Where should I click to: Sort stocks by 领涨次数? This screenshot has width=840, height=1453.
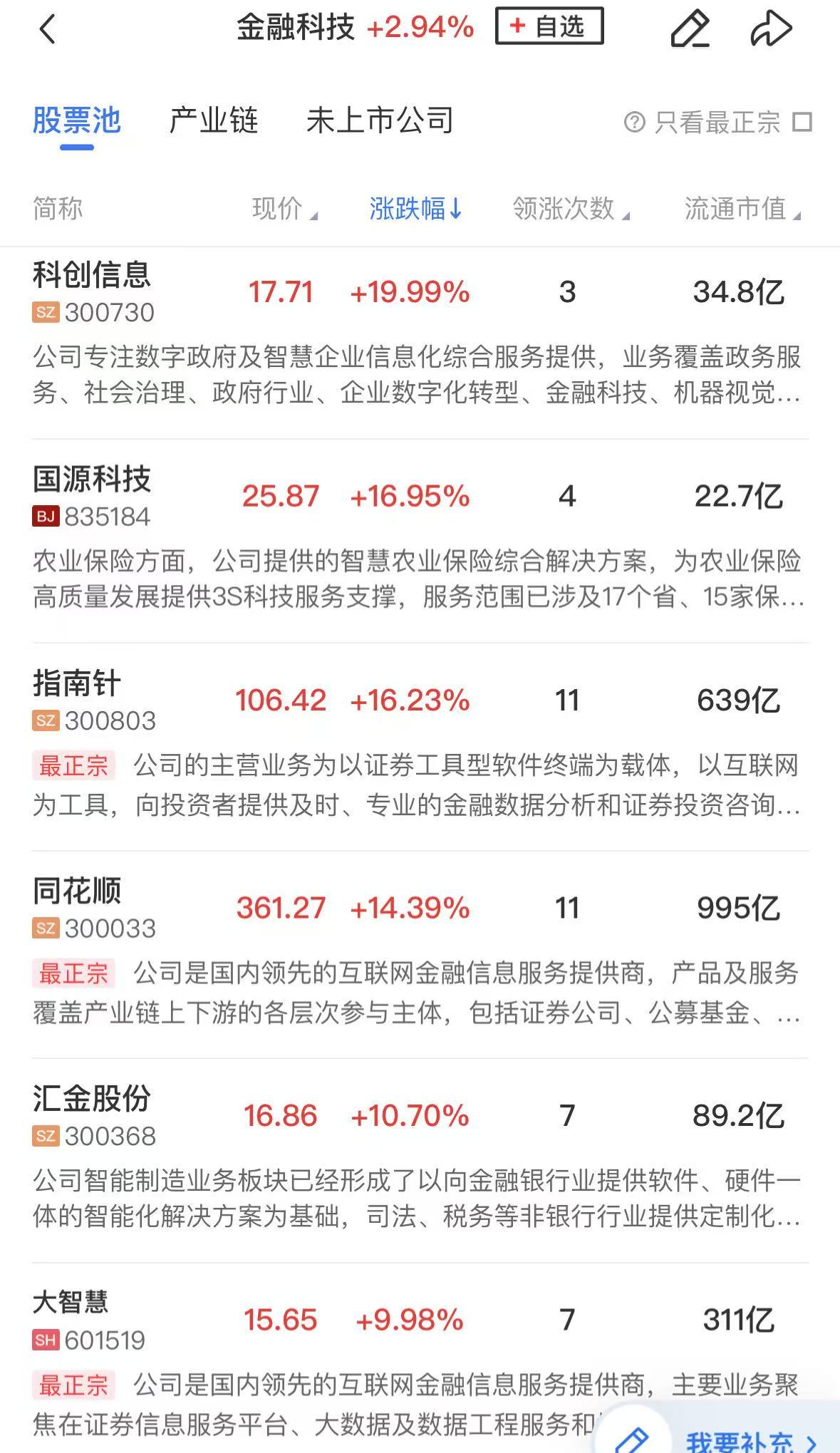(570, 209)
